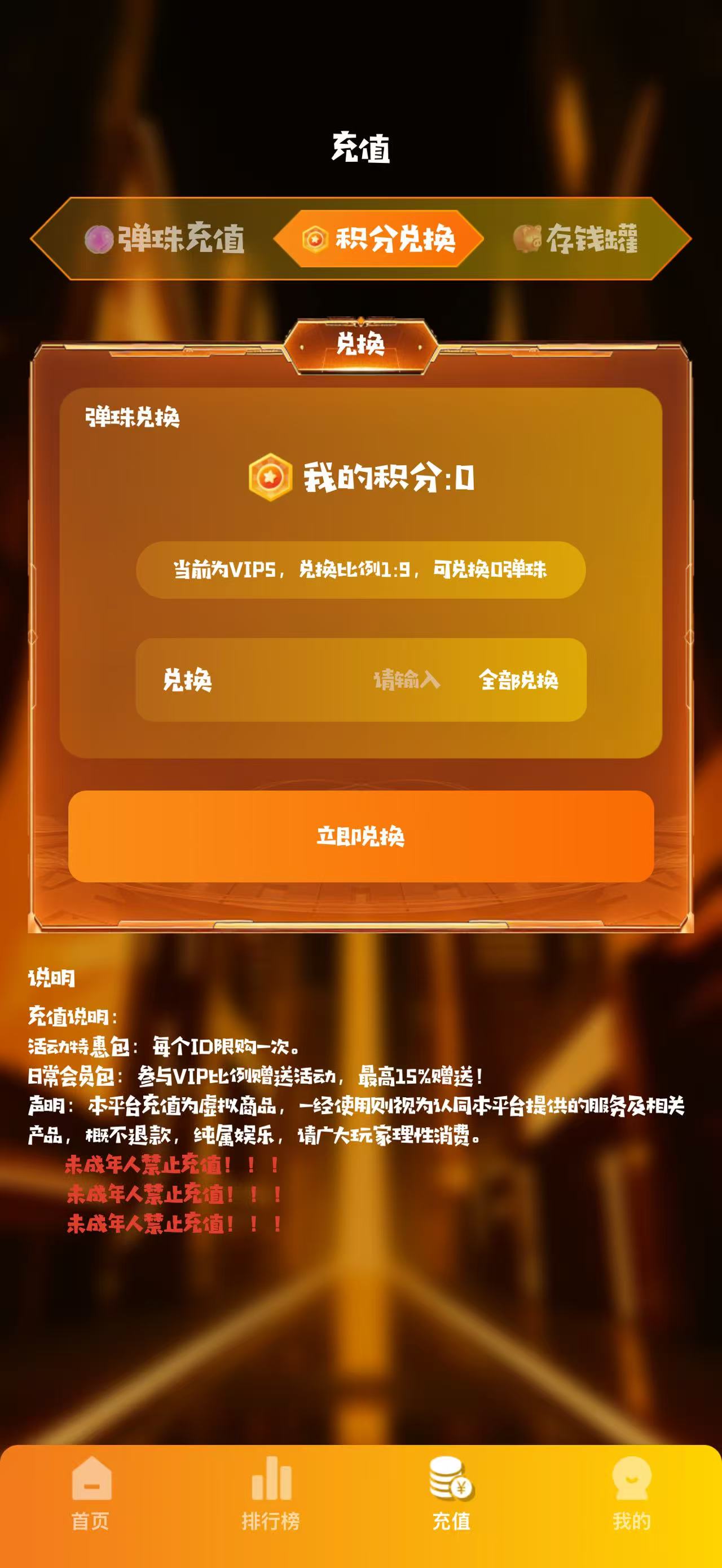The width and height of the screenshot is (722, 1568).
Task: Open the 我的 profile tab
Action: pyautogui.click(x=631, y=1495)
